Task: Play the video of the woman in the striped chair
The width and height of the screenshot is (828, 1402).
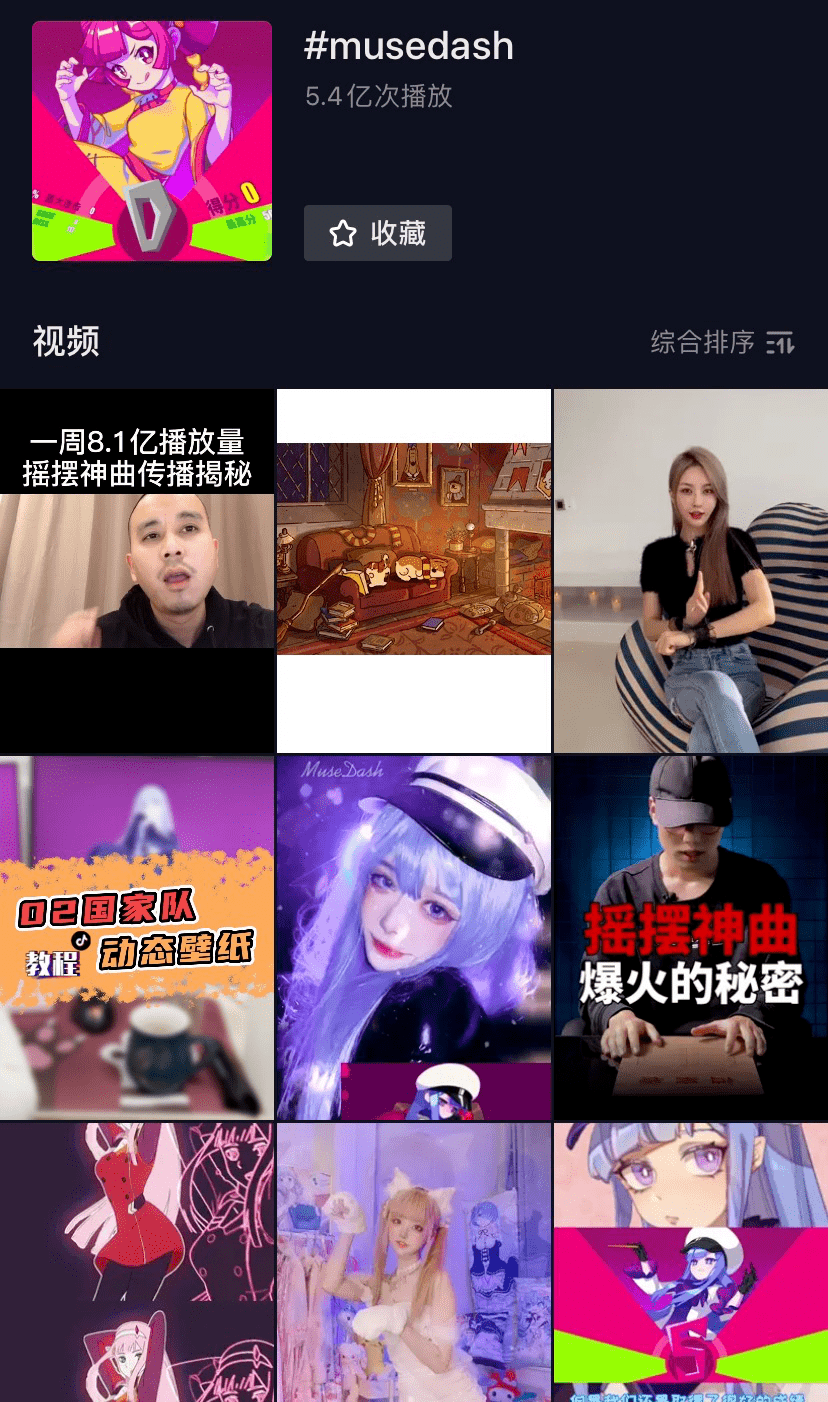Action: 691,570
